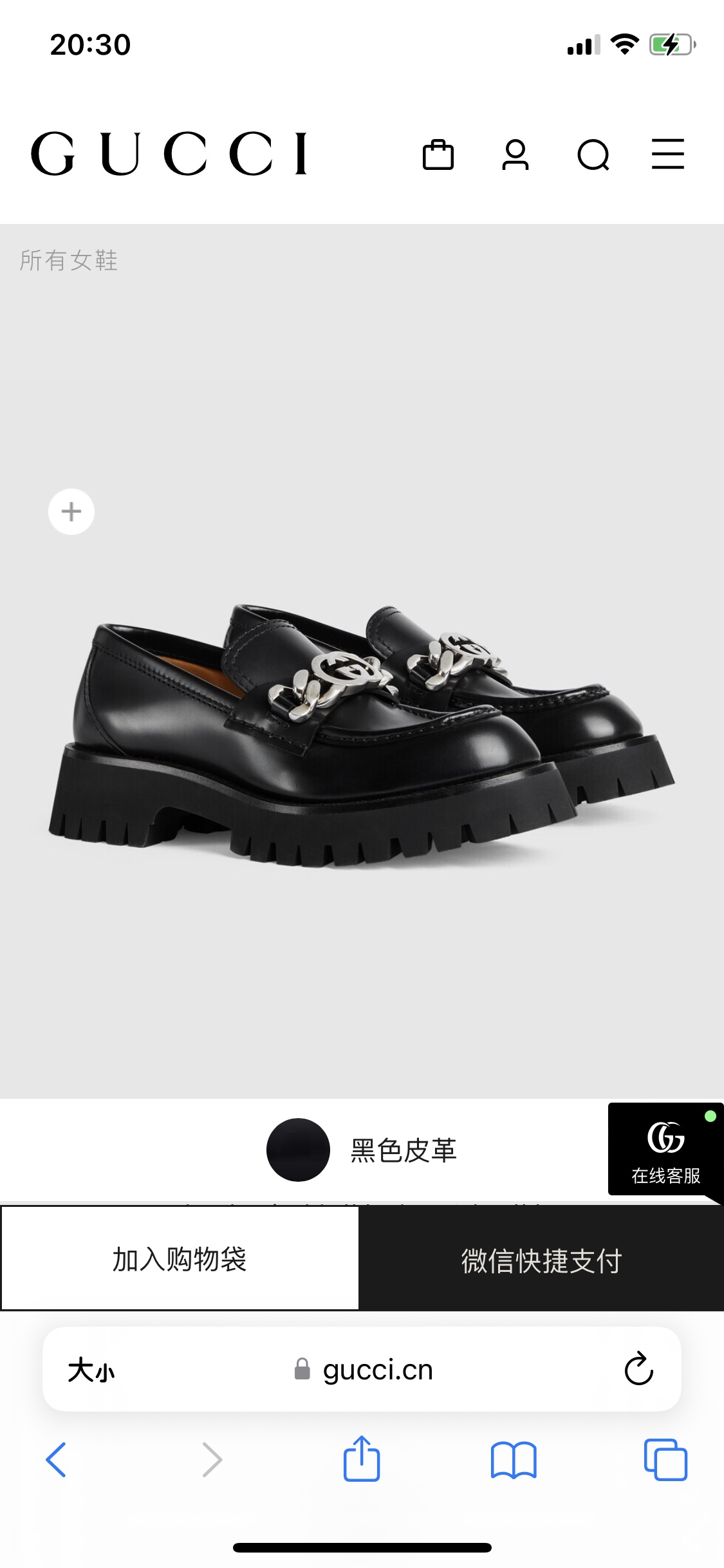Open the tab switcher icon
The height and width of the screenshot is (1568, 724).
(667, 1459)
